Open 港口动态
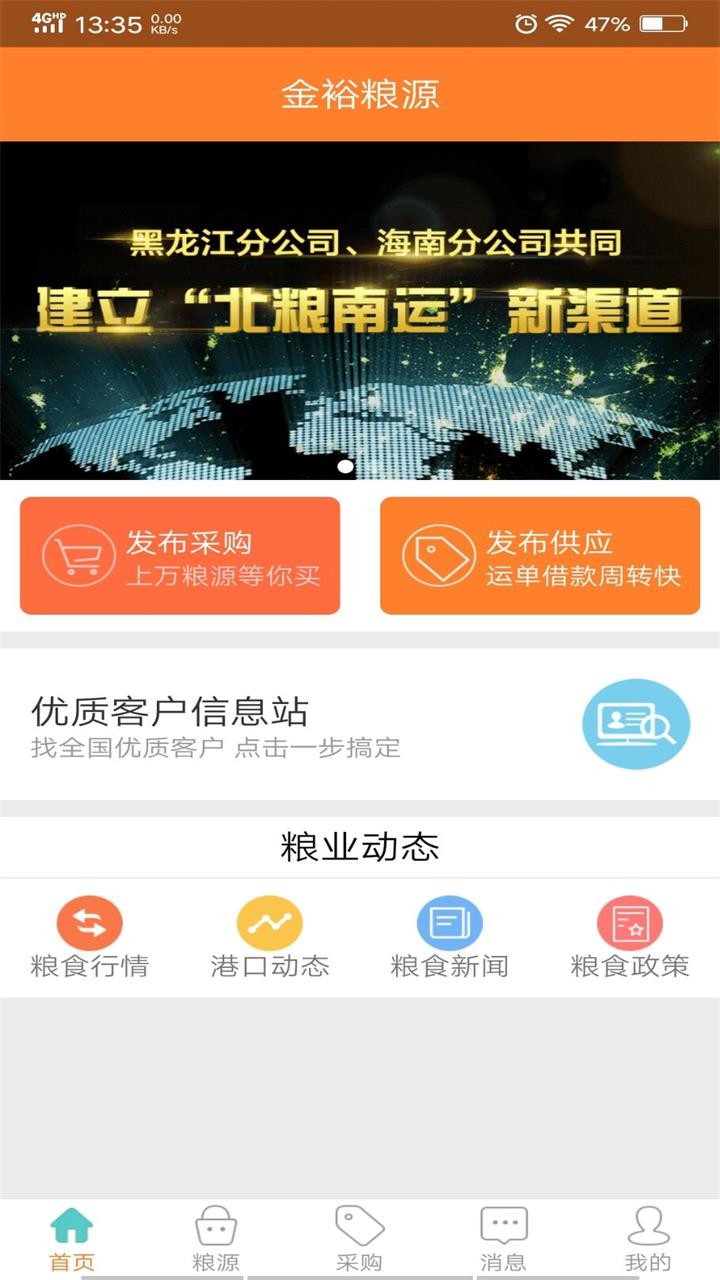Viewport: 720px width, 1280px height. (270, 938)
